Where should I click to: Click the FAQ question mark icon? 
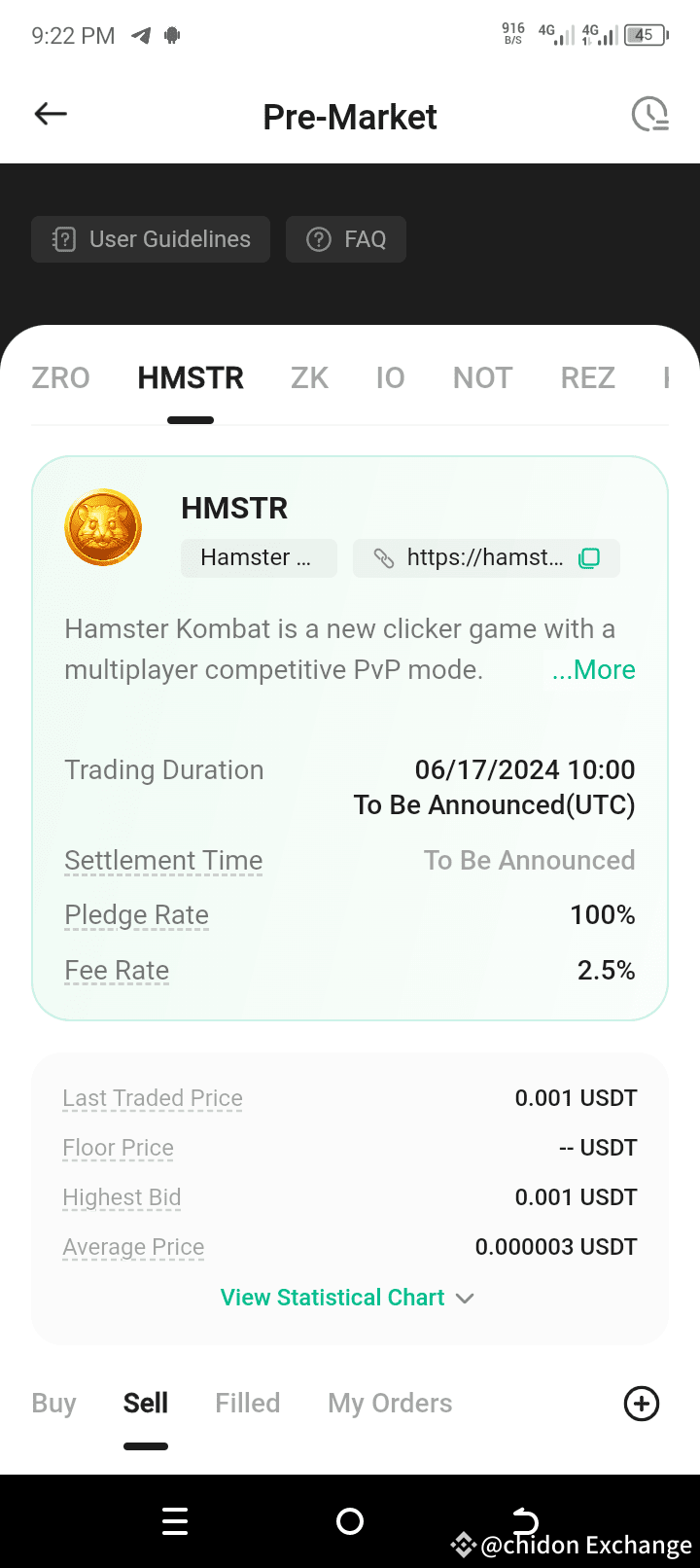[318, 238]
